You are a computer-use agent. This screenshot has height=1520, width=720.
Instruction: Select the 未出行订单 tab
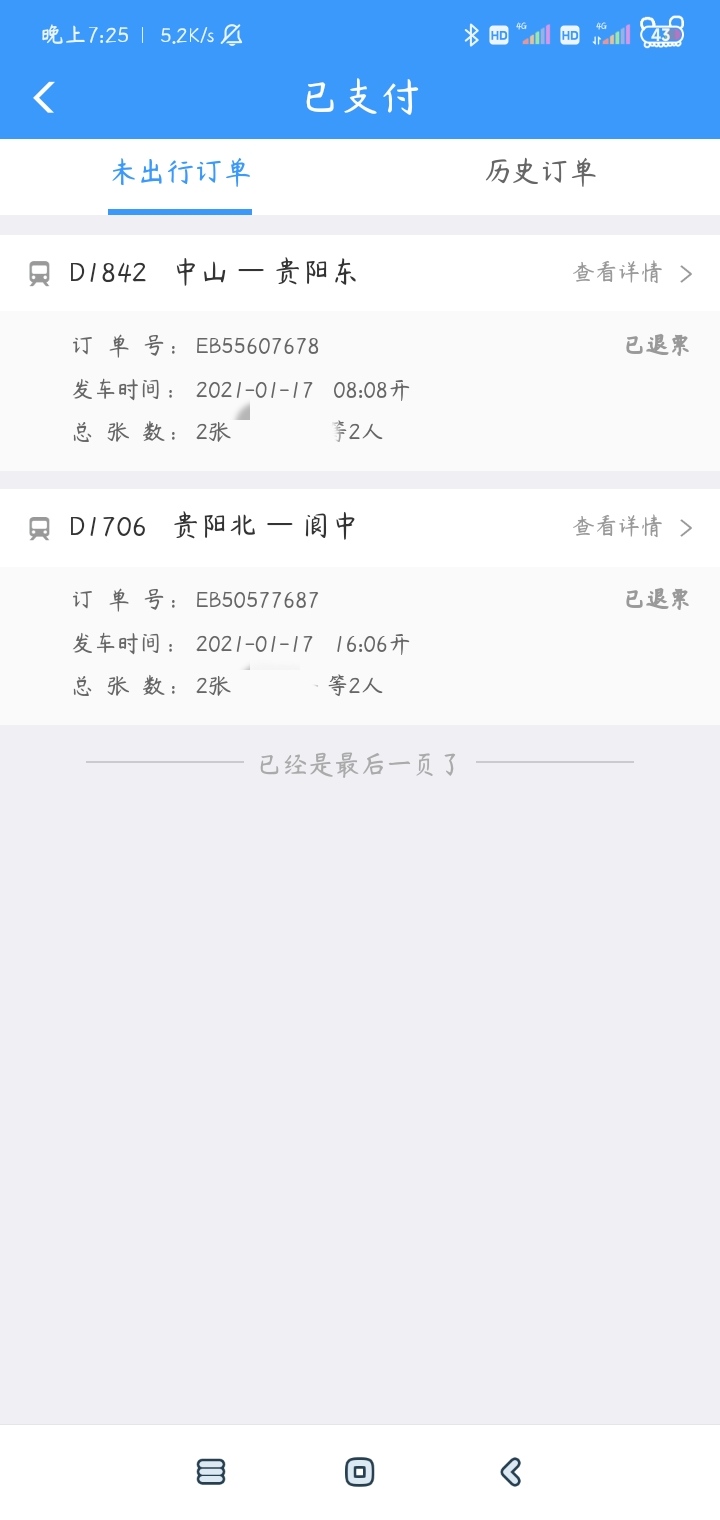pos(180,172)
